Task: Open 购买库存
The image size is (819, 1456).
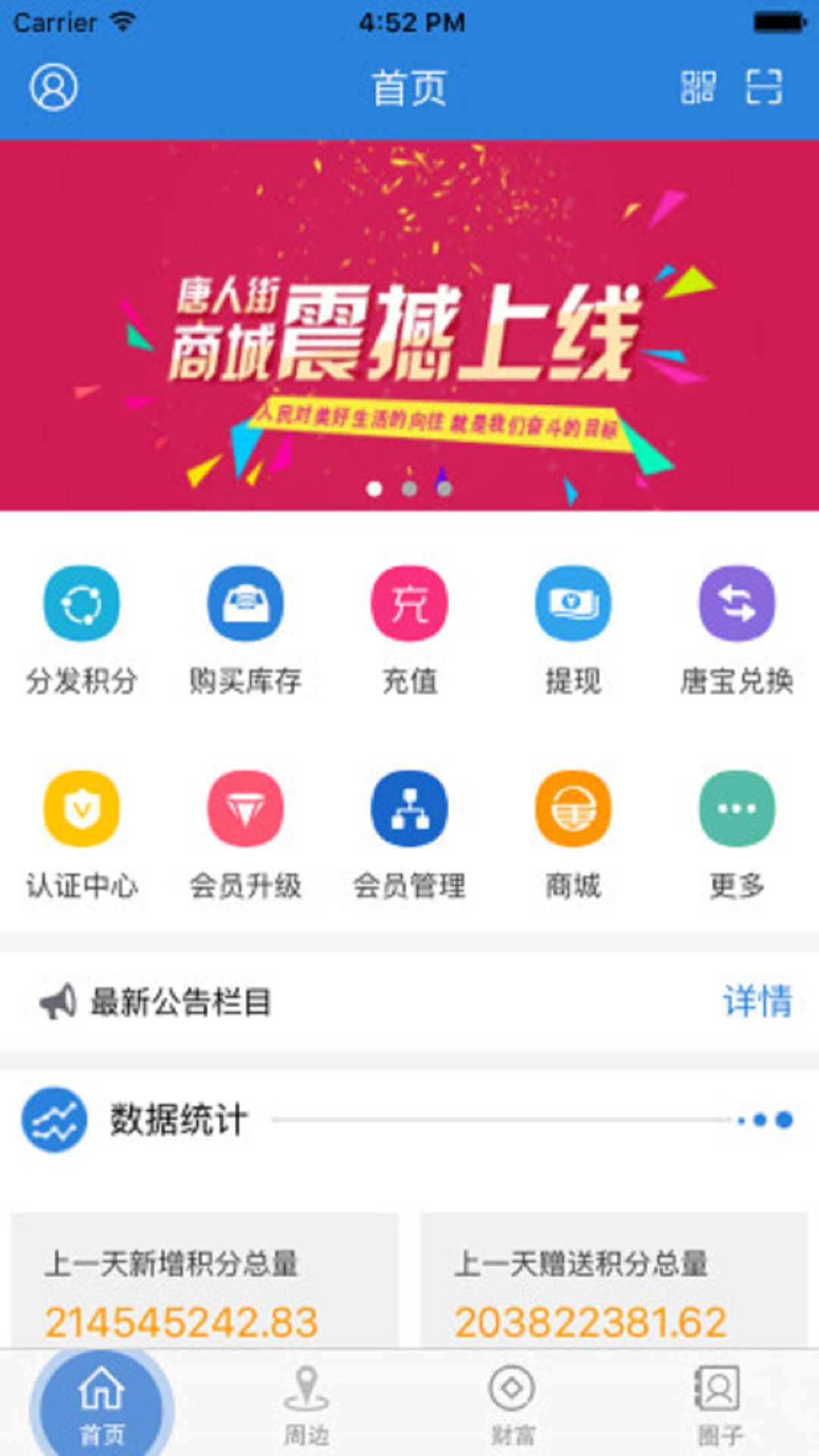Action: (245, 604)
